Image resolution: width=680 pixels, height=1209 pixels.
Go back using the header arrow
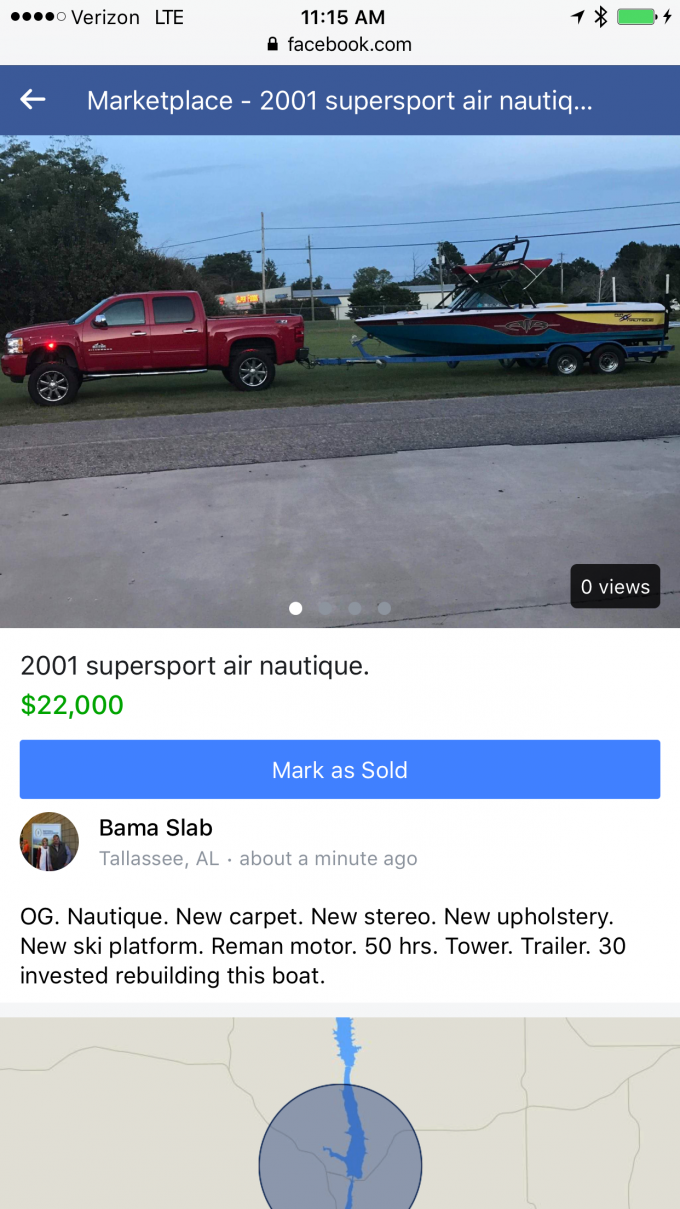(33, 99)
